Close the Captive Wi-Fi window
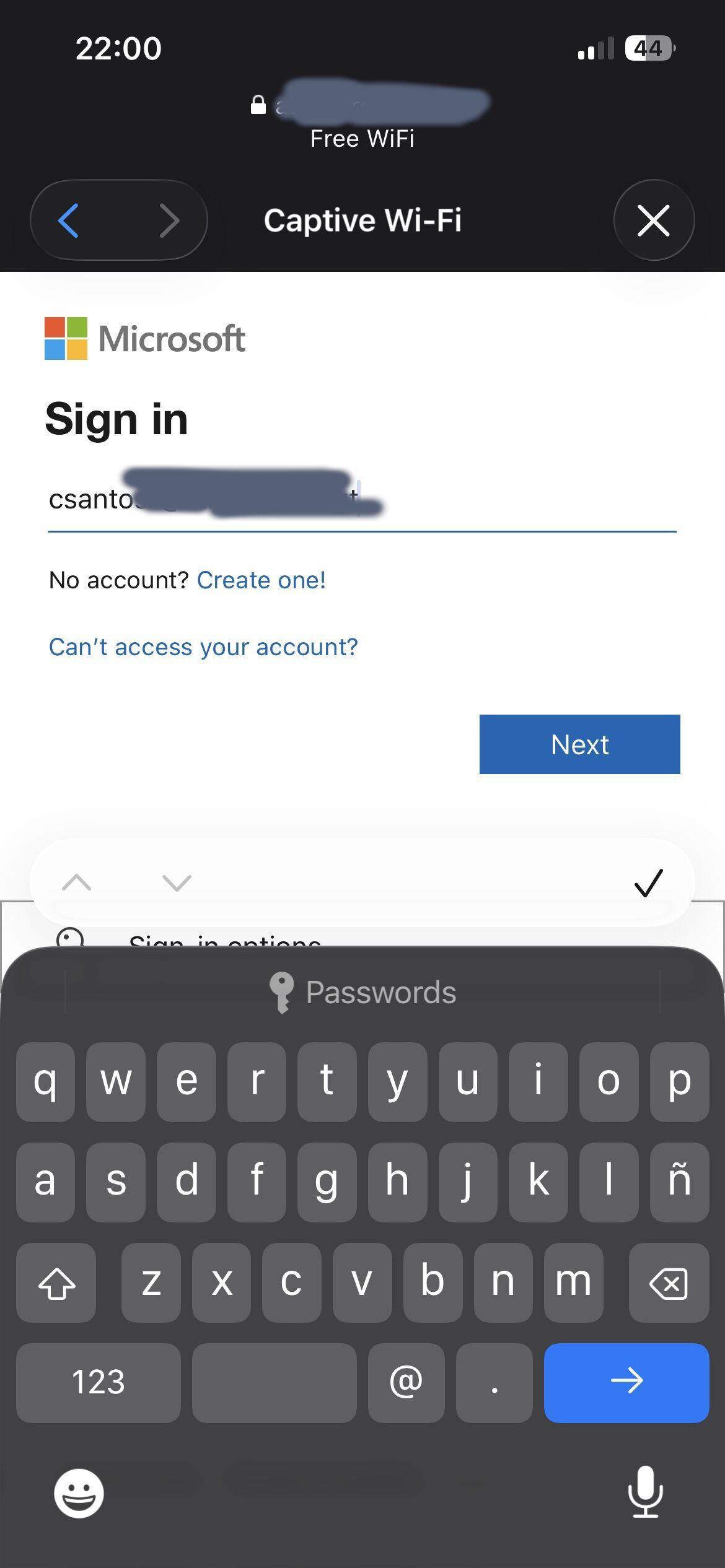 (x=653, y=220)
